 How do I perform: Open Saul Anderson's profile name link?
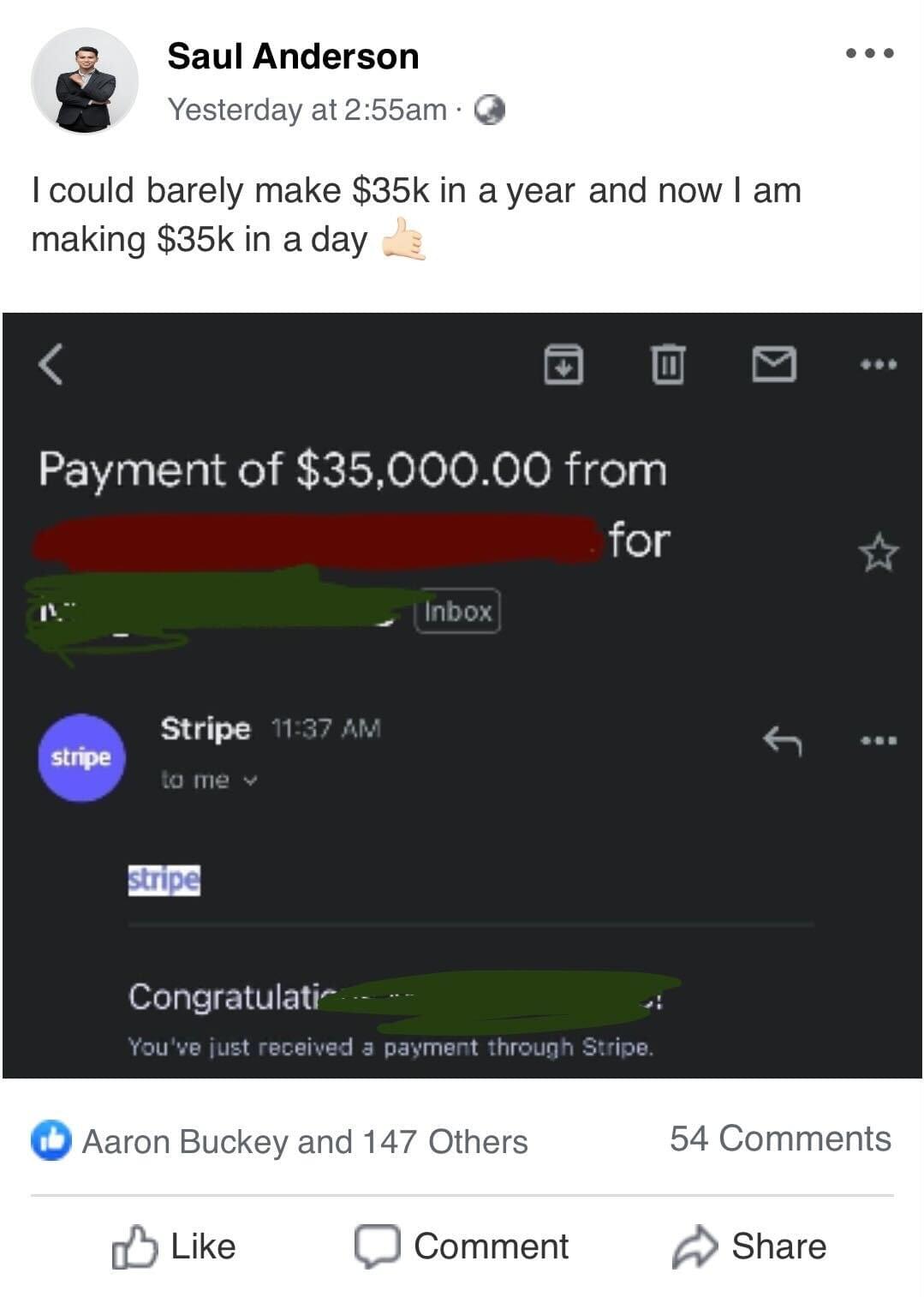[x=293, y=57]
